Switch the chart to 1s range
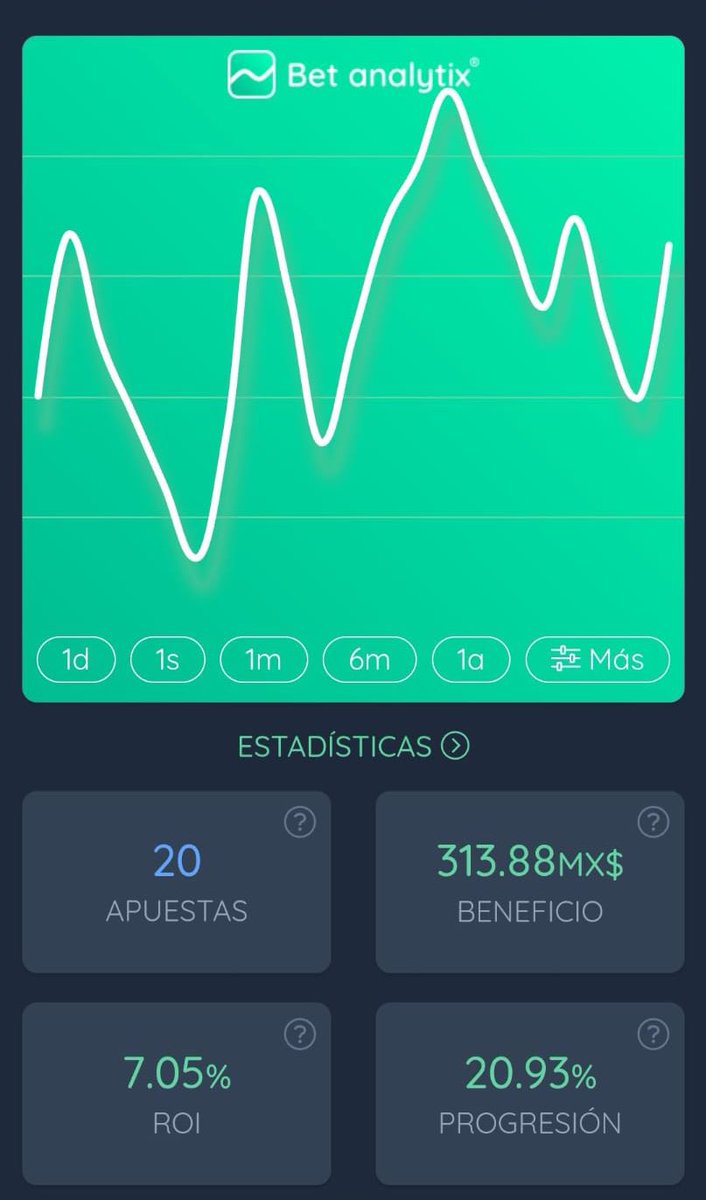 click(167, 659)
